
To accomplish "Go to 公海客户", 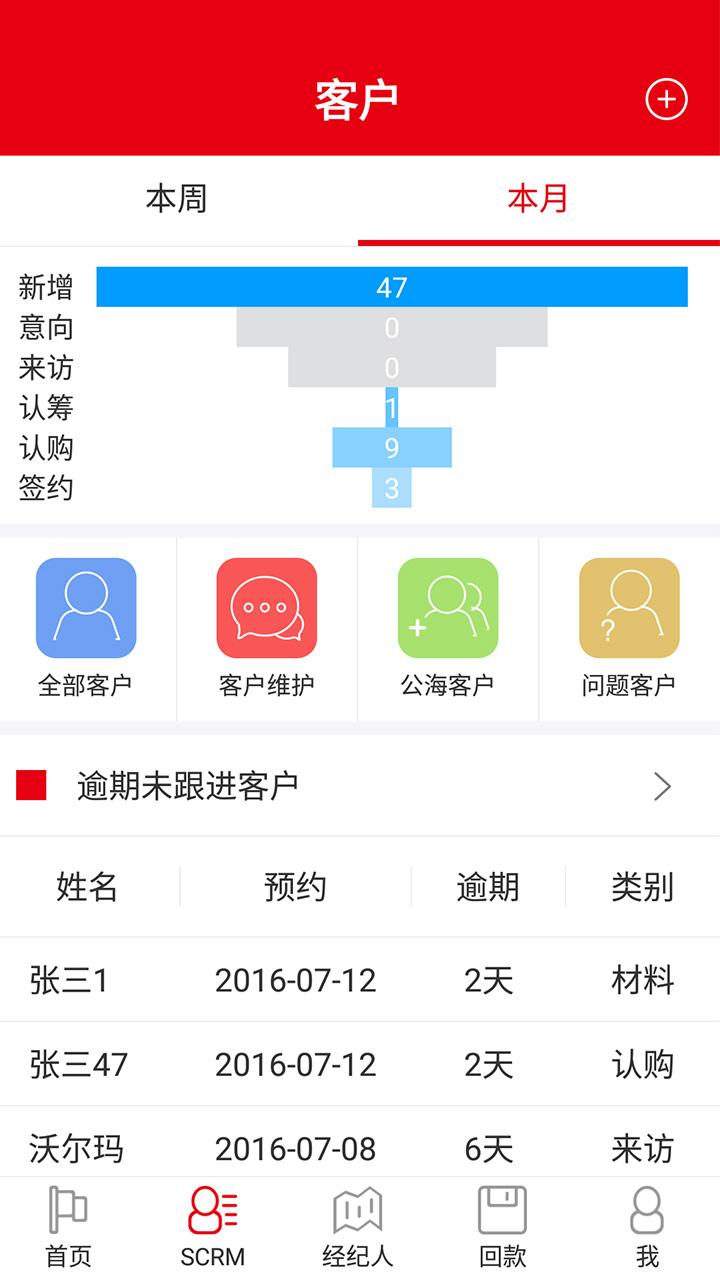I will point(448,627).
